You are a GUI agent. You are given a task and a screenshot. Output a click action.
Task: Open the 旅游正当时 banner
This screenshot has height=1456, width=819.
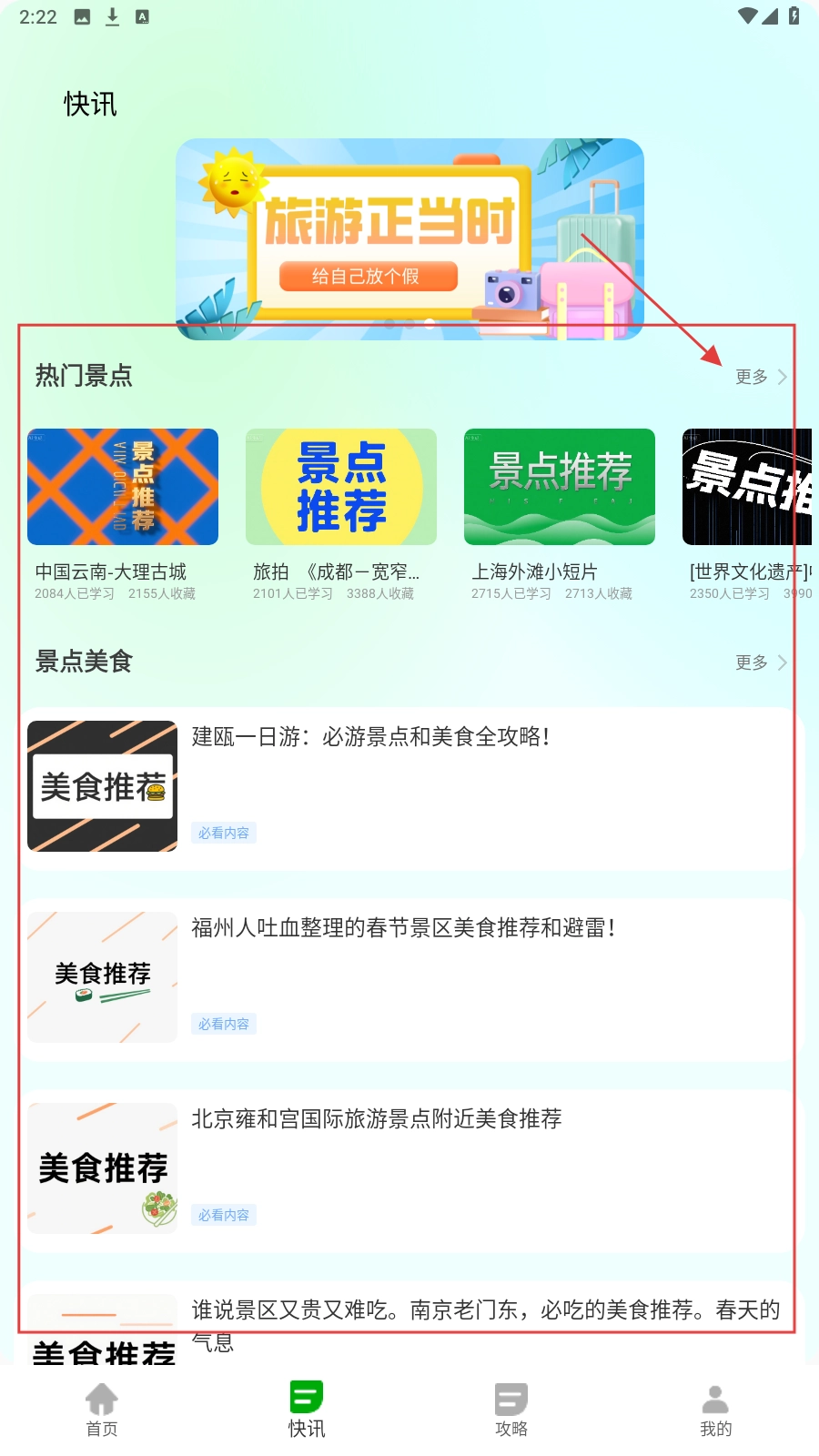tap(409, 238)
